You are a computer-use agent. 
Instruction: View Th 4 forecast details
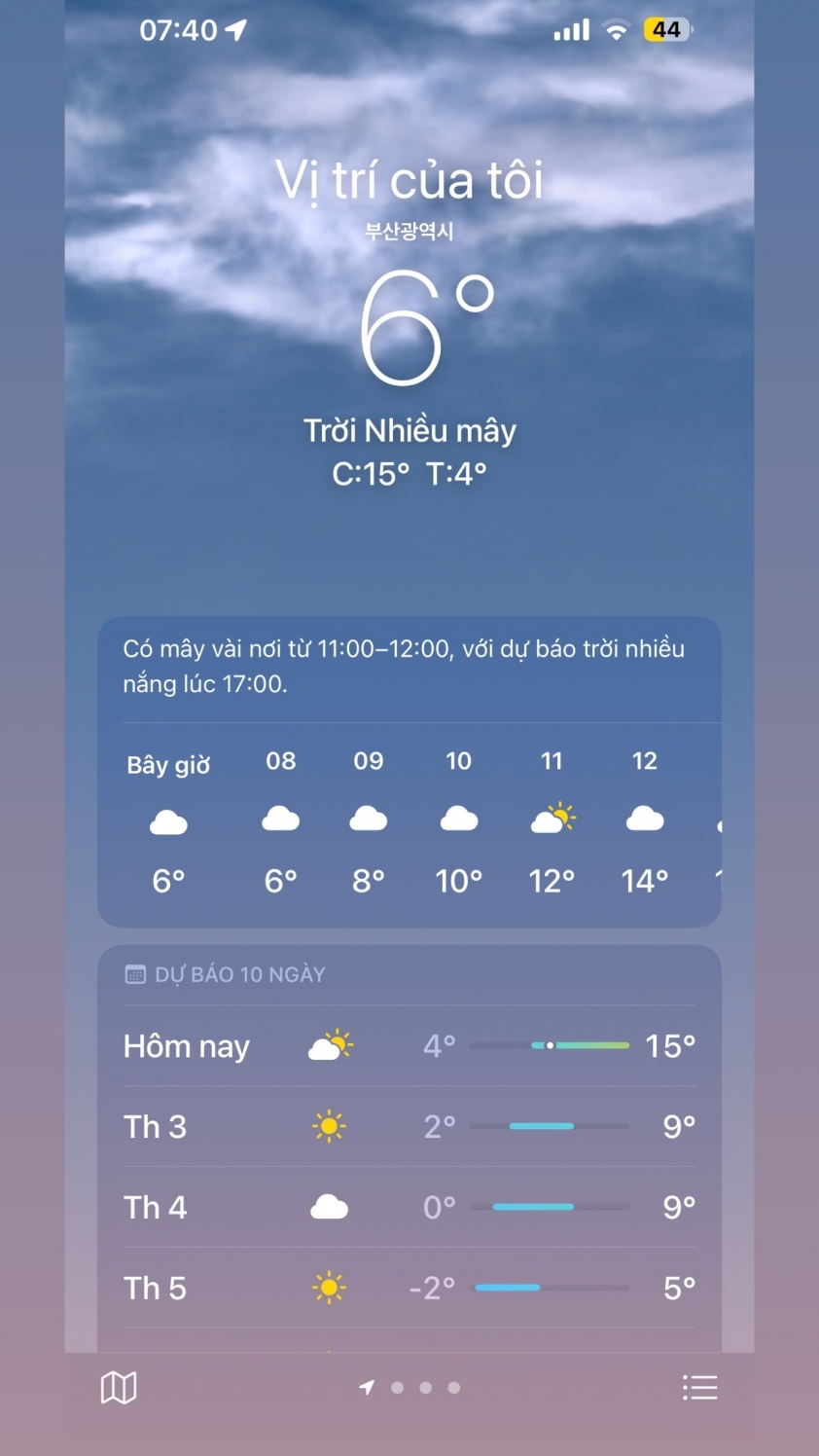pyautogui.click(x=409, y=1208)
